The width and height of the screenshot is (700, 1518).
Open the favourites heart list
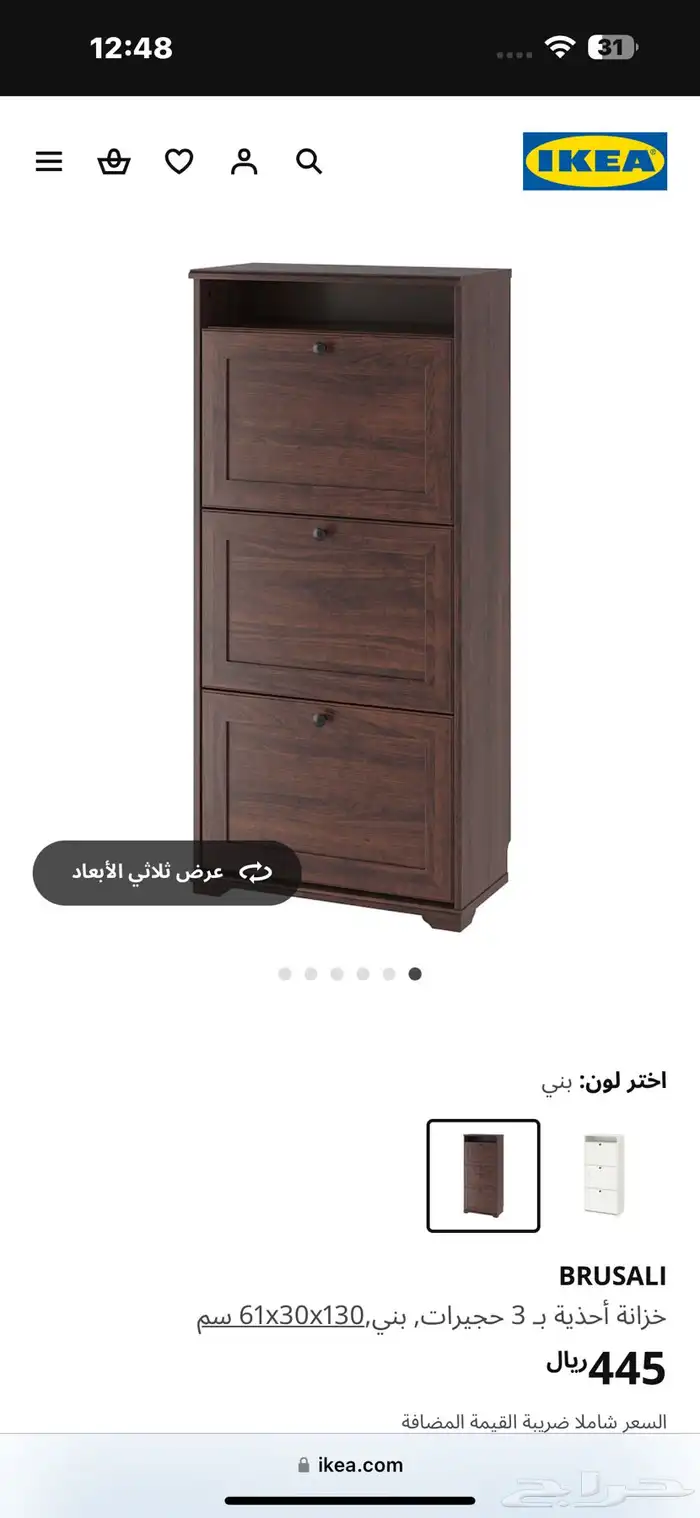(179, 161)
